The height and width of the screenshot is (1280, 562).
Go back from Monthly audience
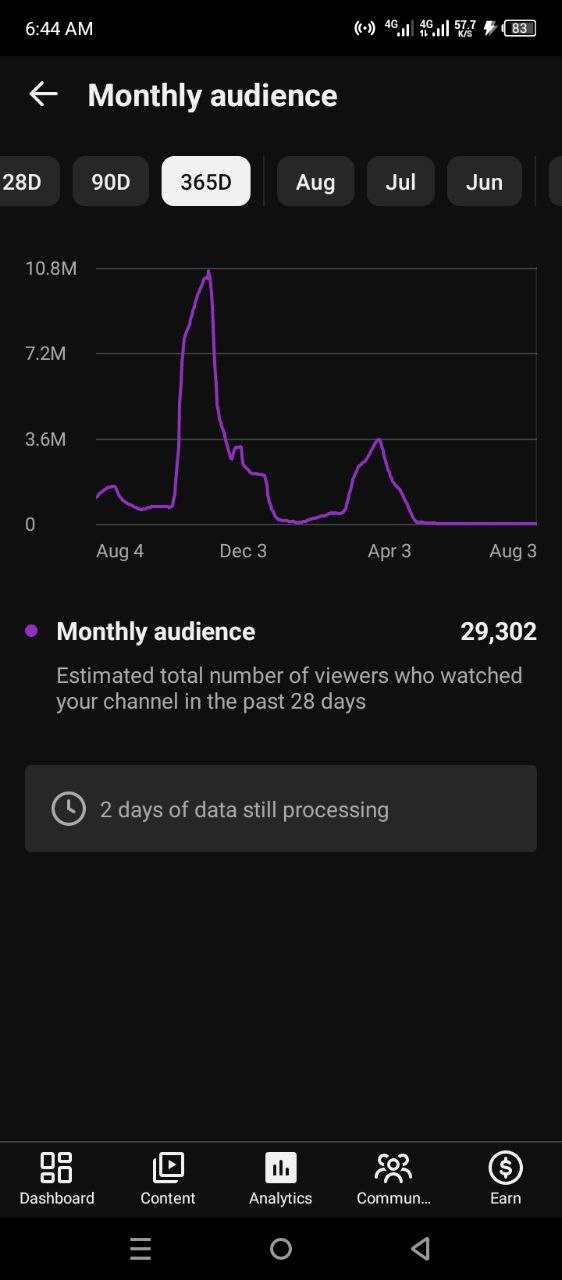[x=43, y=95]
